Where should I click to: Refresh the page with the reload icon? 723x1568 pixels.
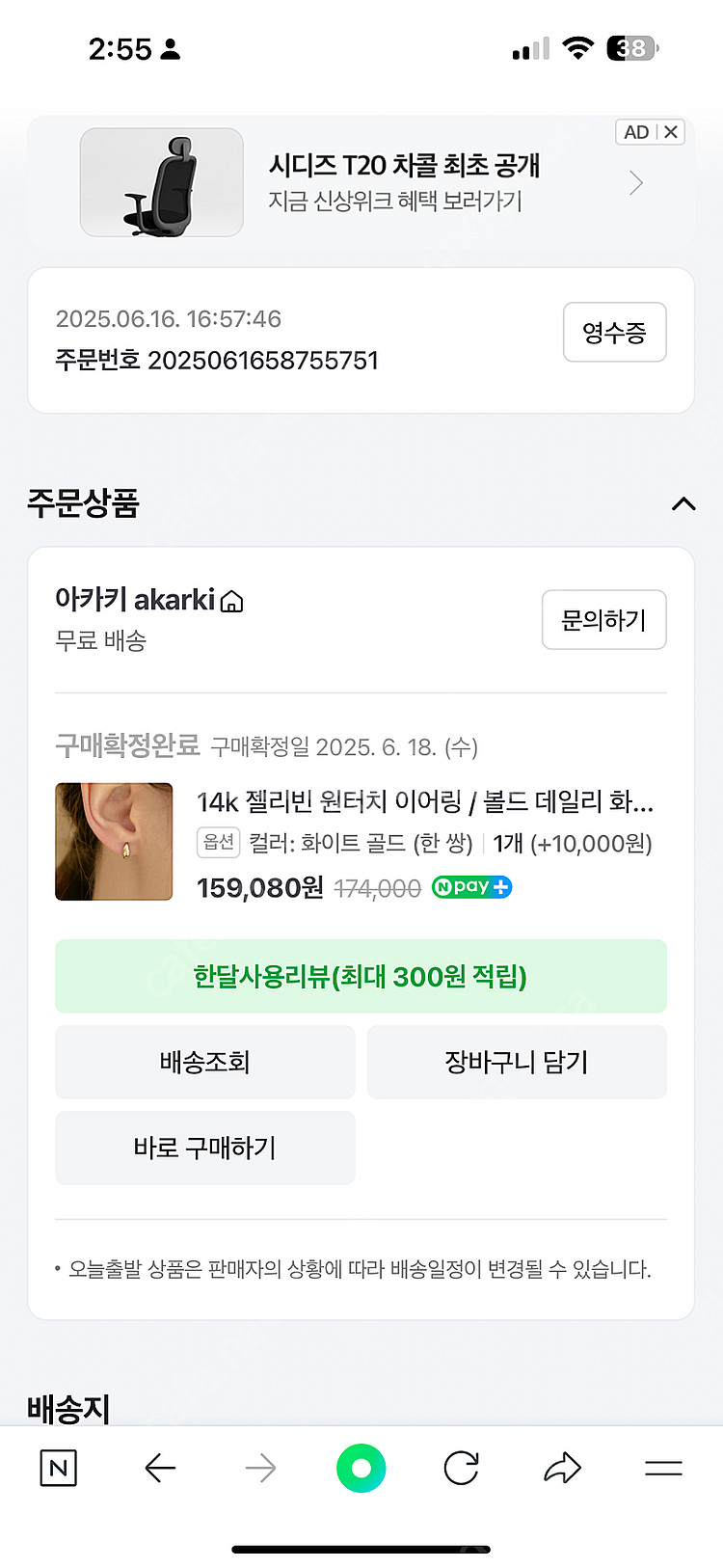click(x=461, y=1468)
